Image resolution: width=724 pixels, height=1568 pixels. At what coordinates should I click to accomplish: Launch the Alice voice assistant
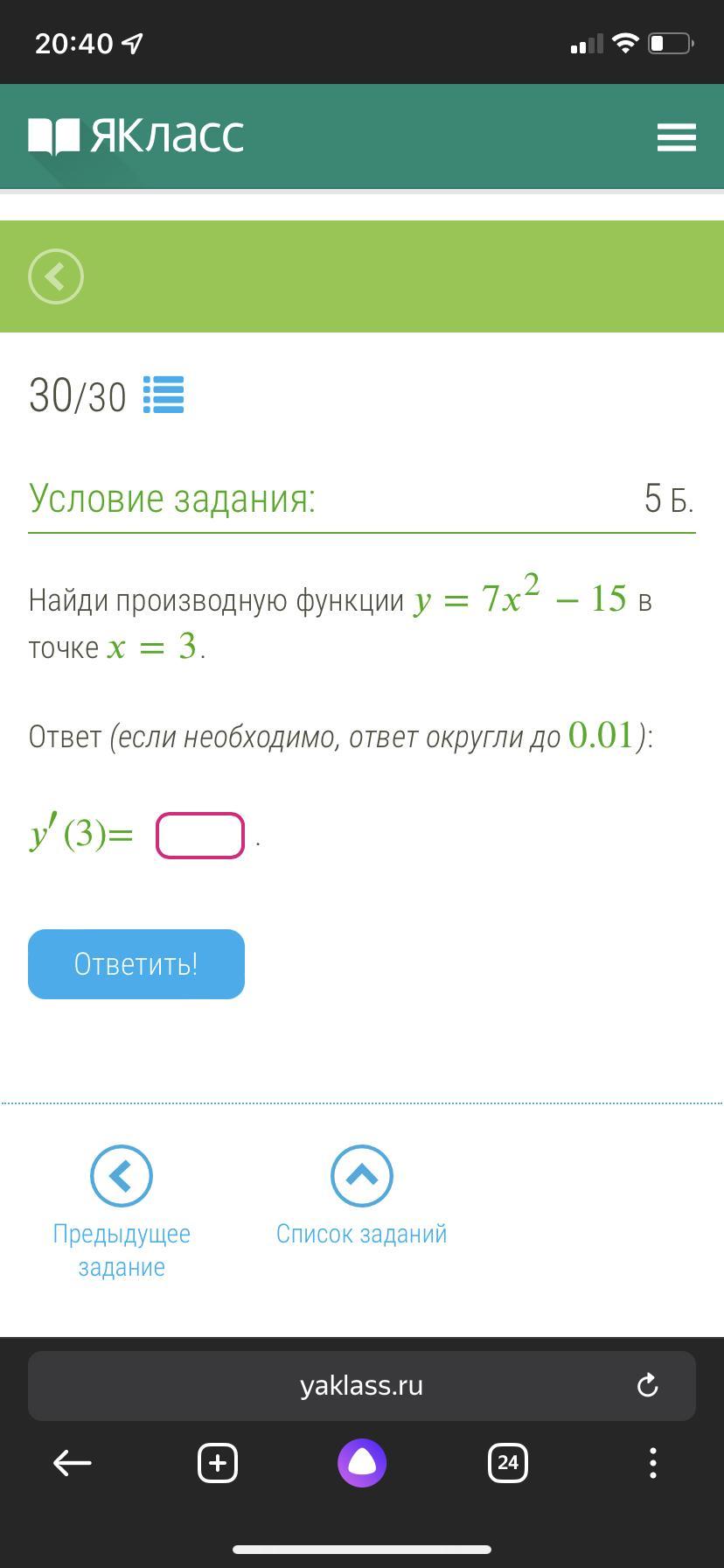click(362, 1462)
